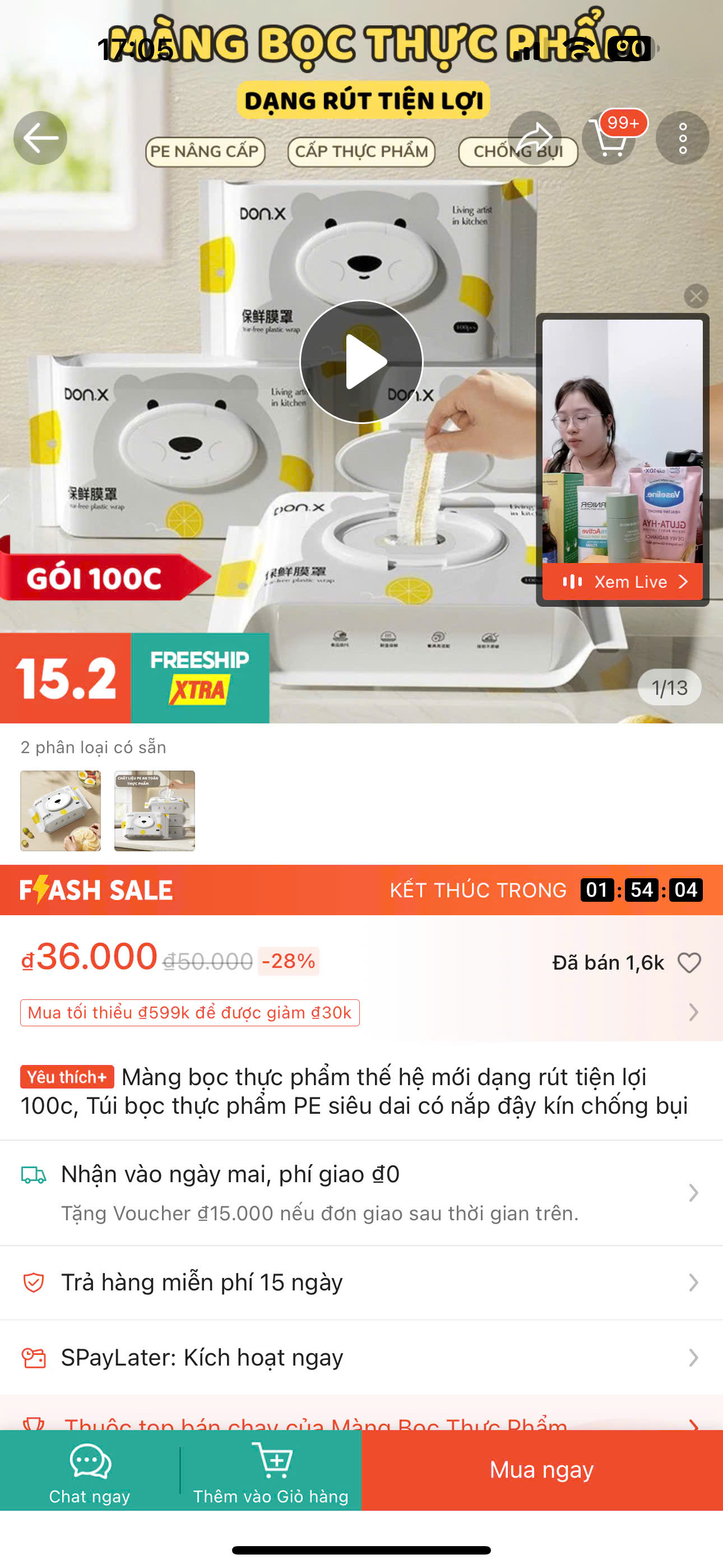723x1568 pixels.
Task: Select the second product variation thumbnail
Action: 155,811
